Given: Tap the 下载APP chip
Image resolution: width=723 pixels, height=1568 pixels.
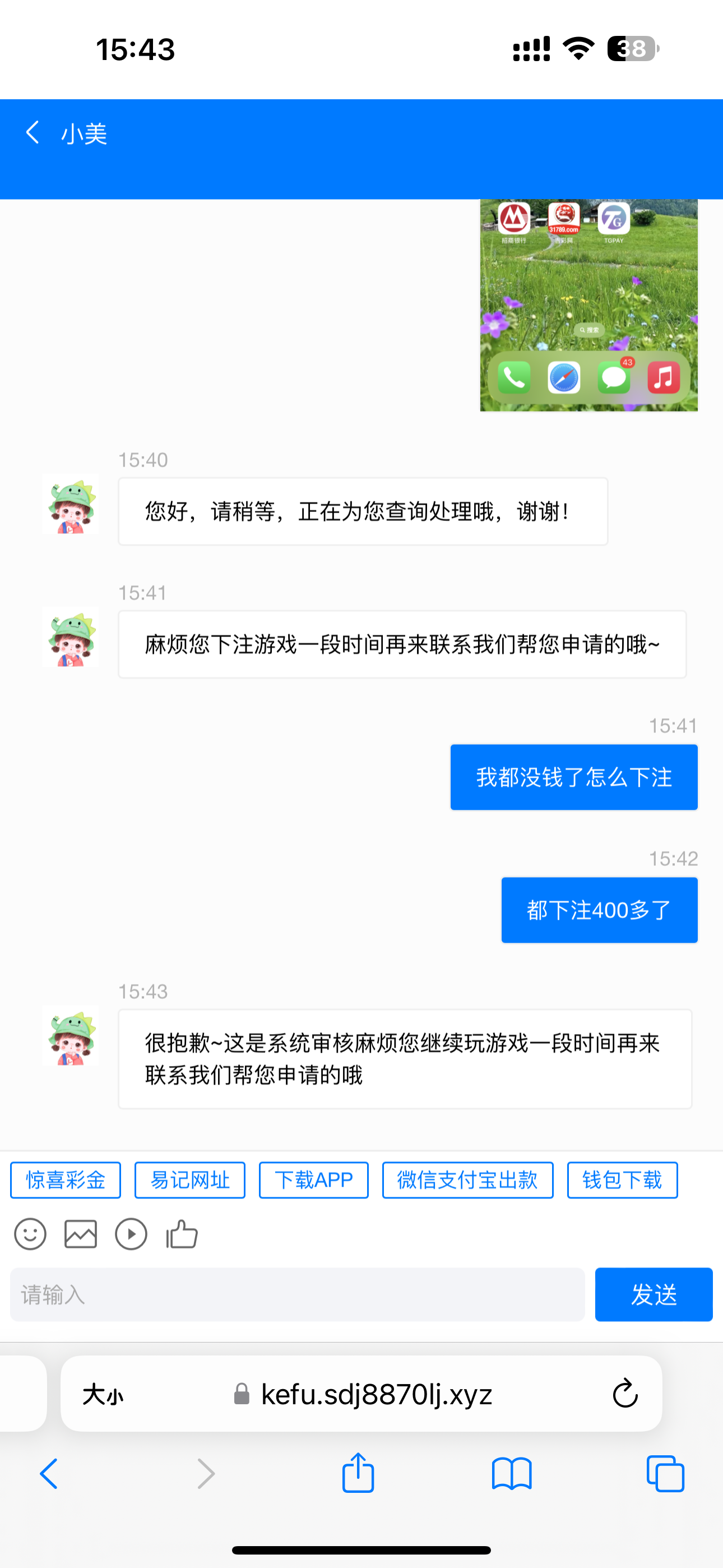Looking at the screenshot, I should coord(313,1180).
